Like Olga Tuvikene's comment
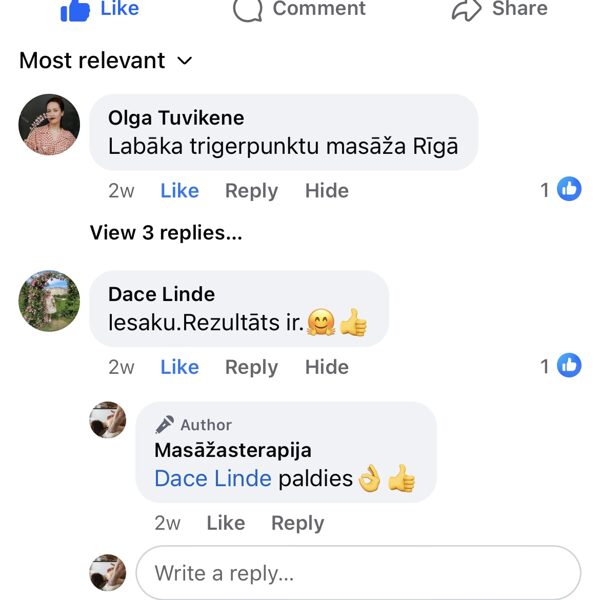The image size is (600, 600). tap(179, 191)
